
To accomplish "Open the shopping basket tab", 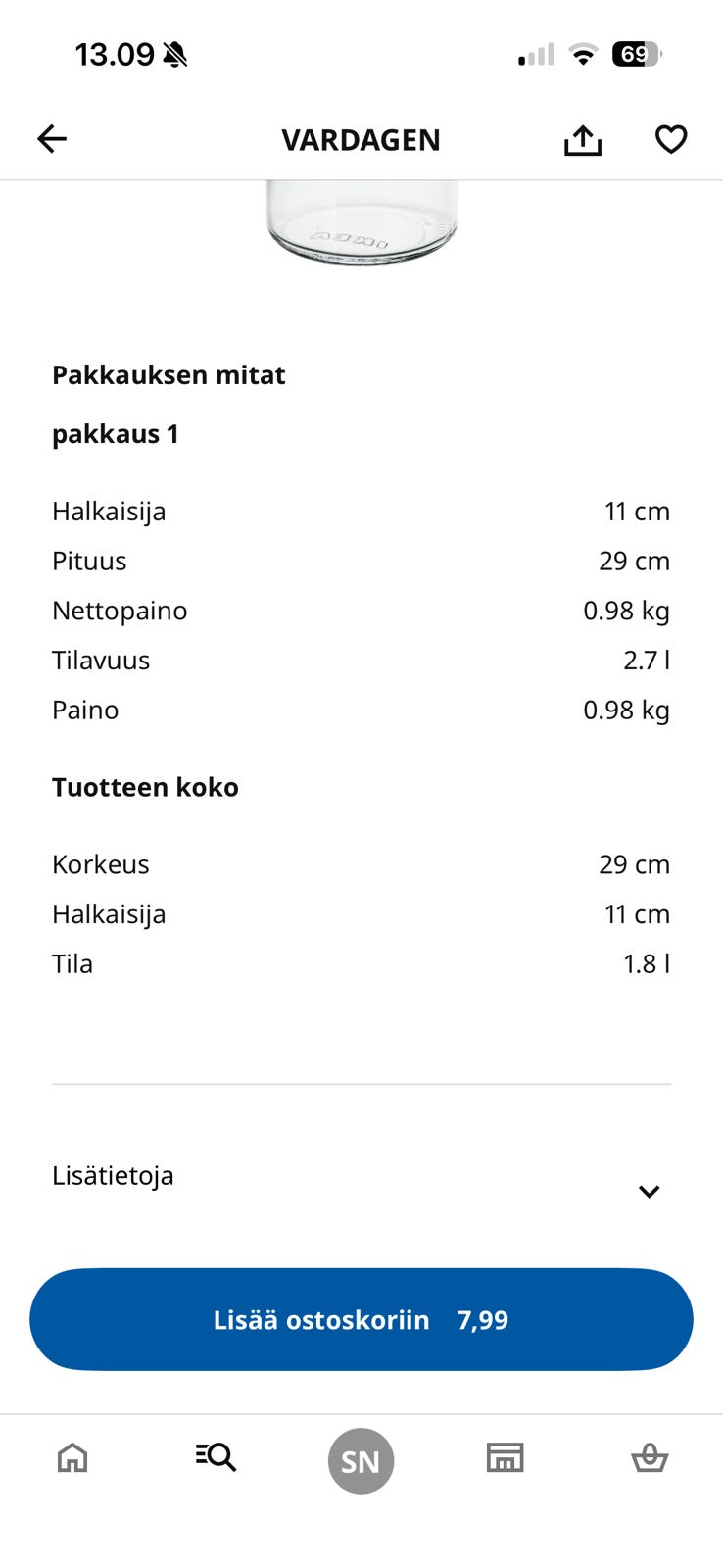I will click(649, 1458).
